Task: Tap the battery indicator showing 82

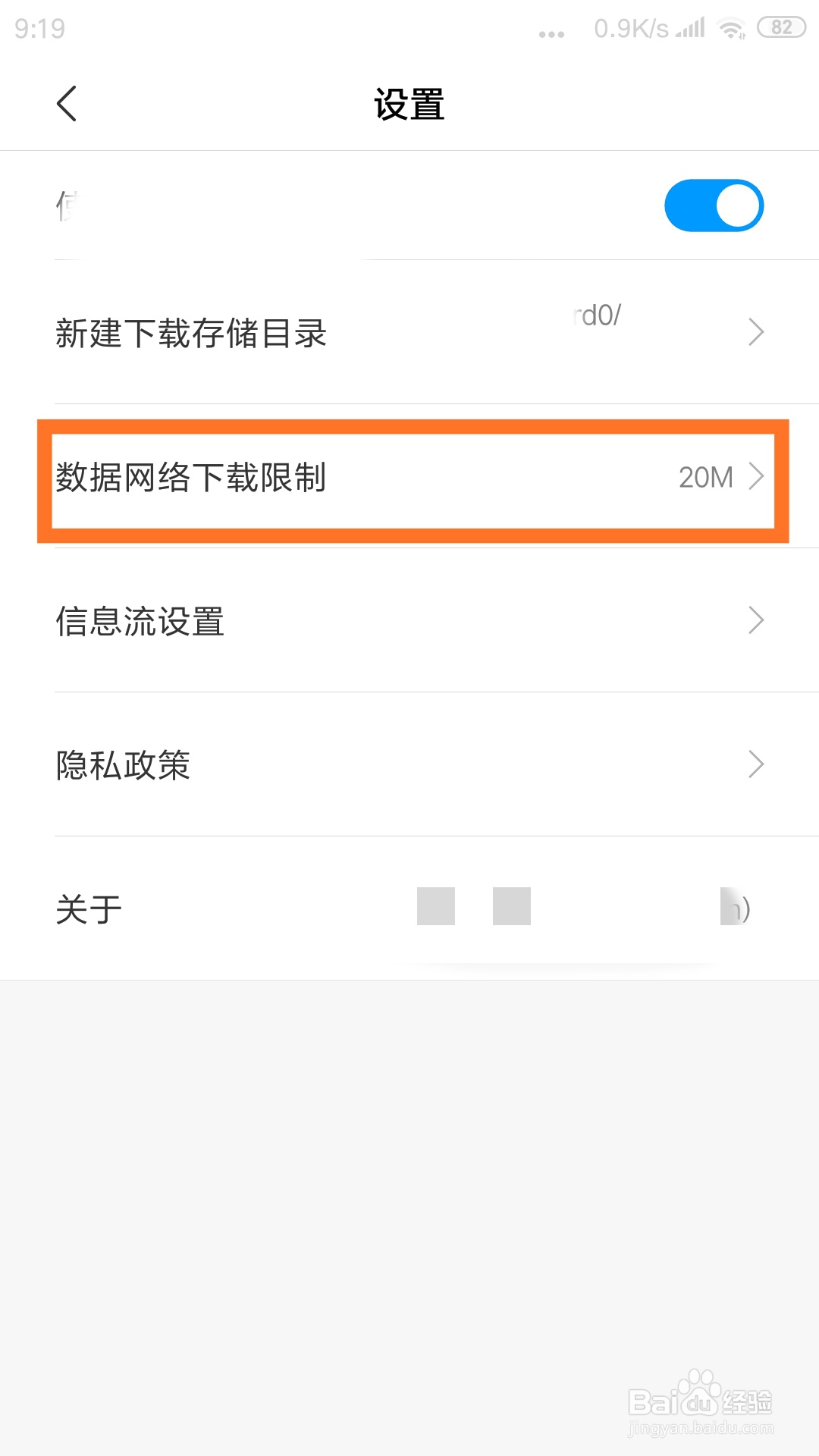Action: click(780, 27)
